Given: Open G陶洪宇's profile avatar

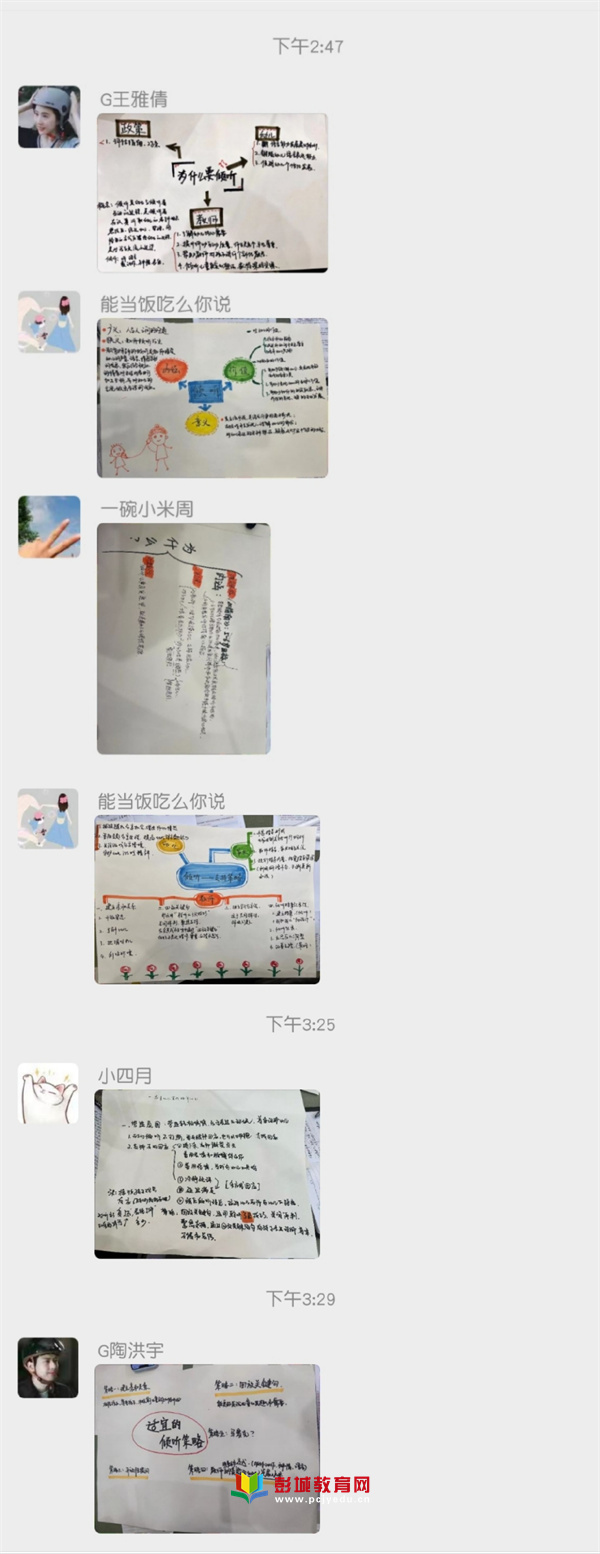Looking at the screenshot, I should (48, 1367).
